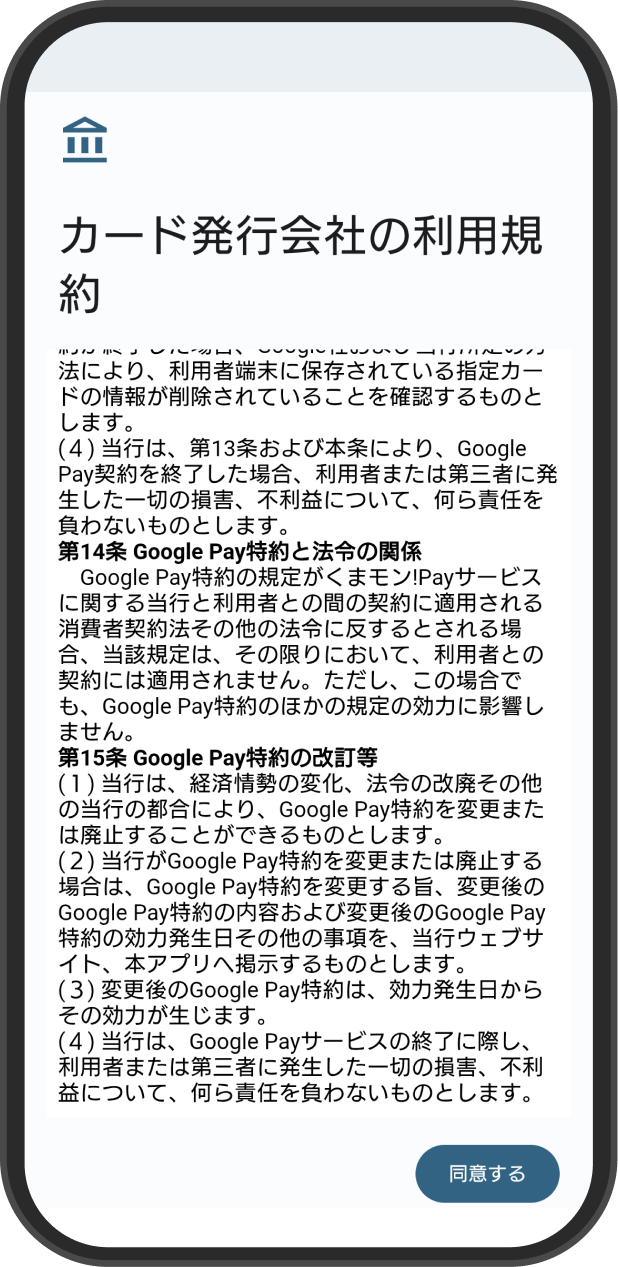Tap the 同意する agree button

point(487,1173)
